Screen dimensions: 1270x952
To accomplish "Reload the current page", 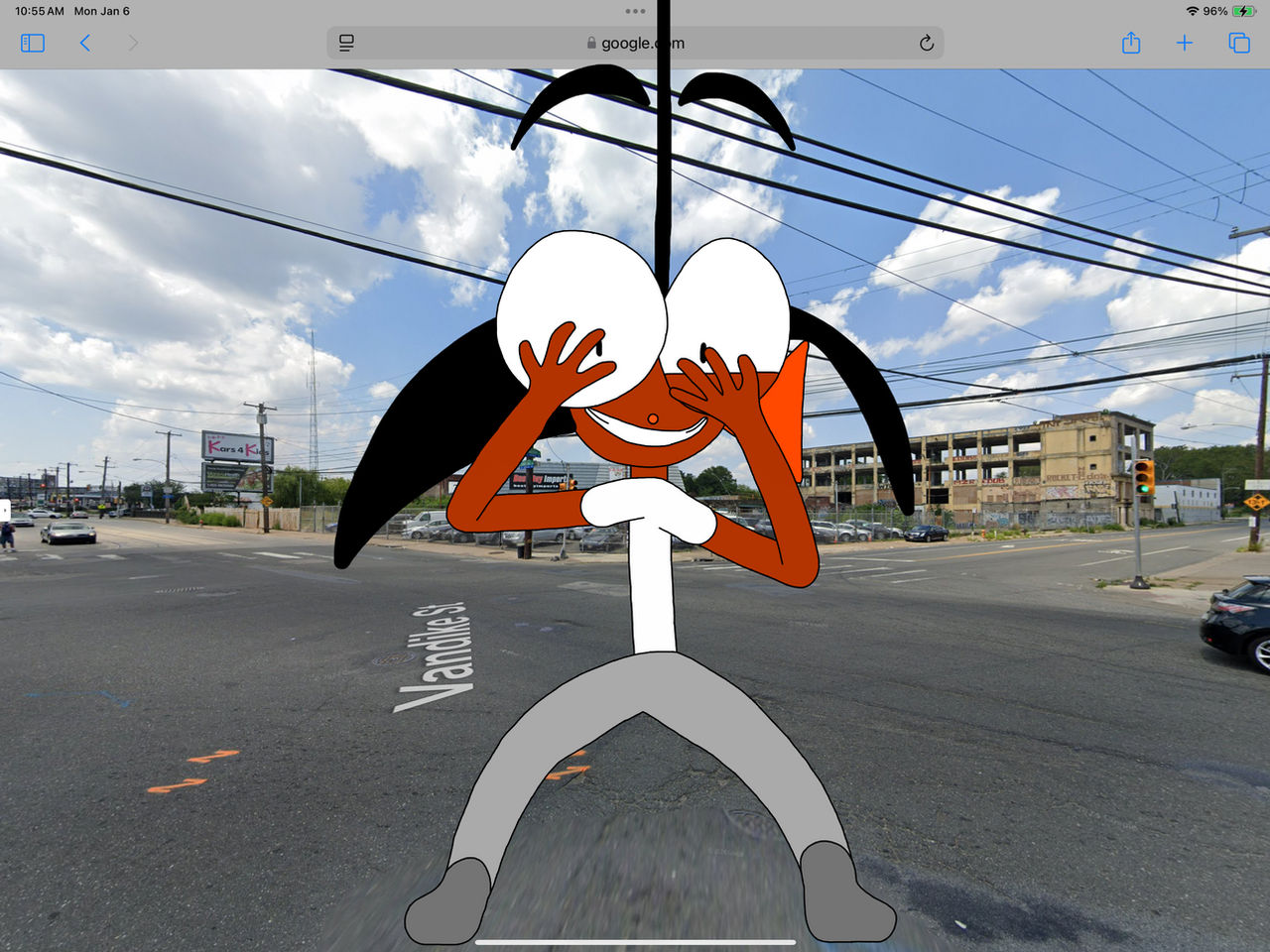I will tap(926, 43).
